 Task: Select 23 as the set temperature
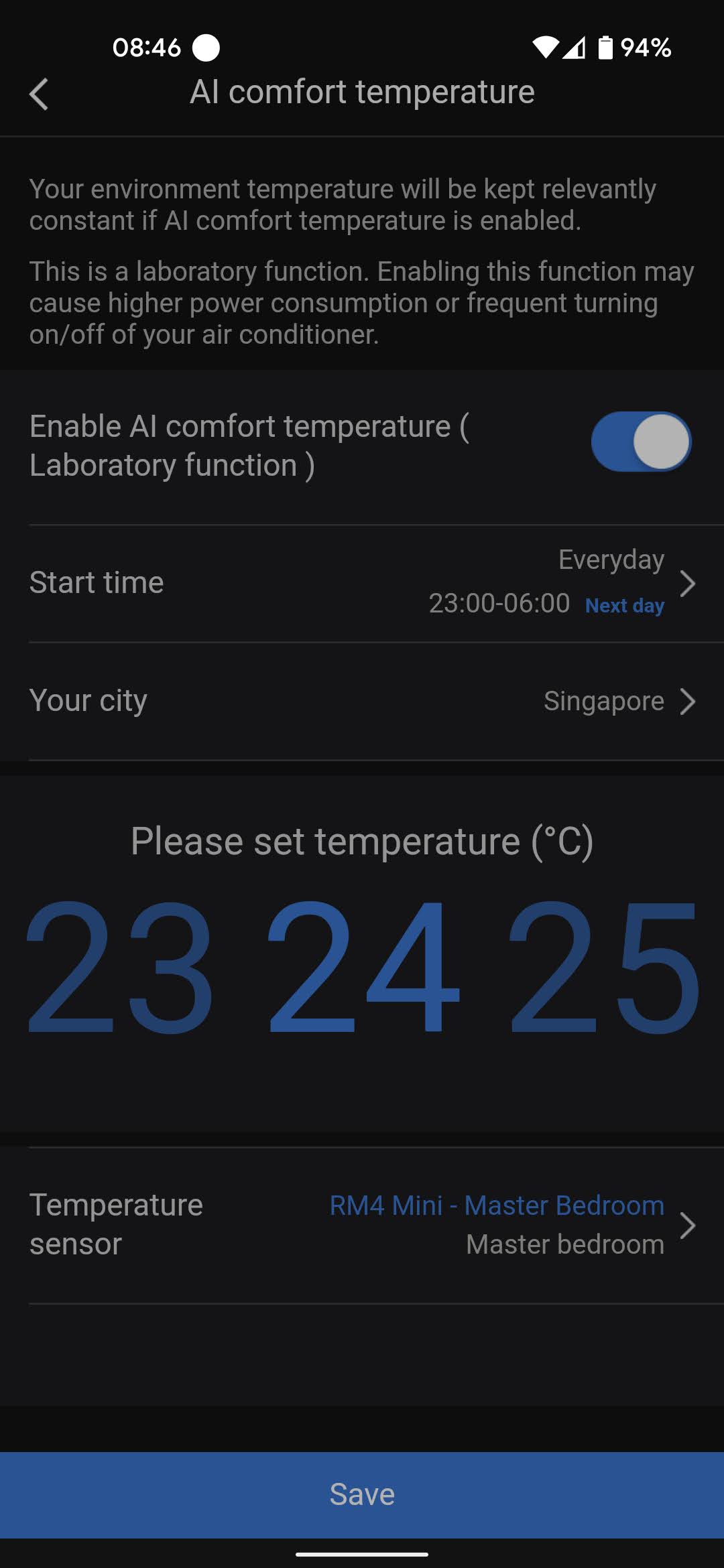(121, 967)
